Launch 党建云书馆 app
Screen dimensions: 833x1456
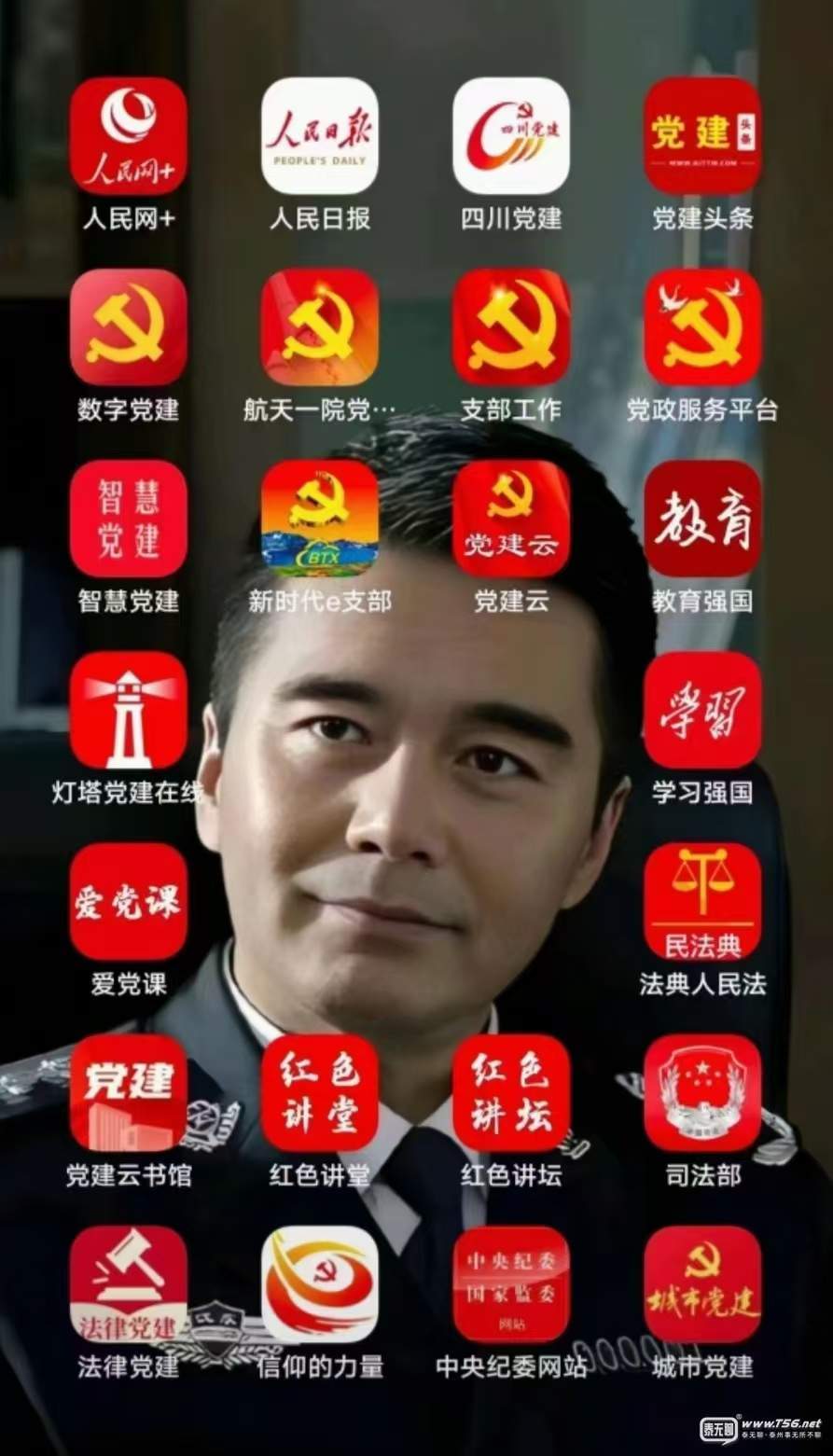coord(129,1093)
